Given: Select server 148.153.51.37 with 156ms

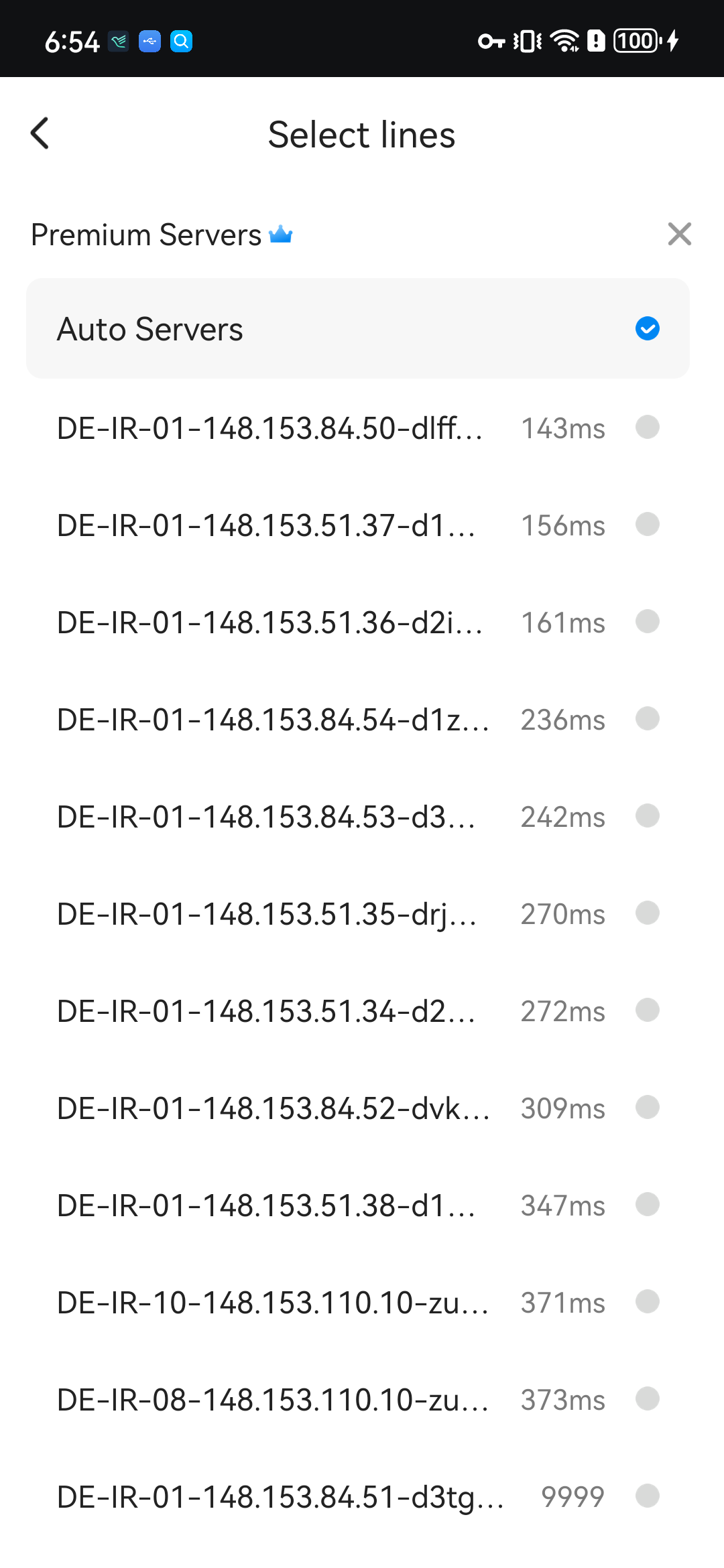Looking at the screenshot, I should tap(358, 525).
